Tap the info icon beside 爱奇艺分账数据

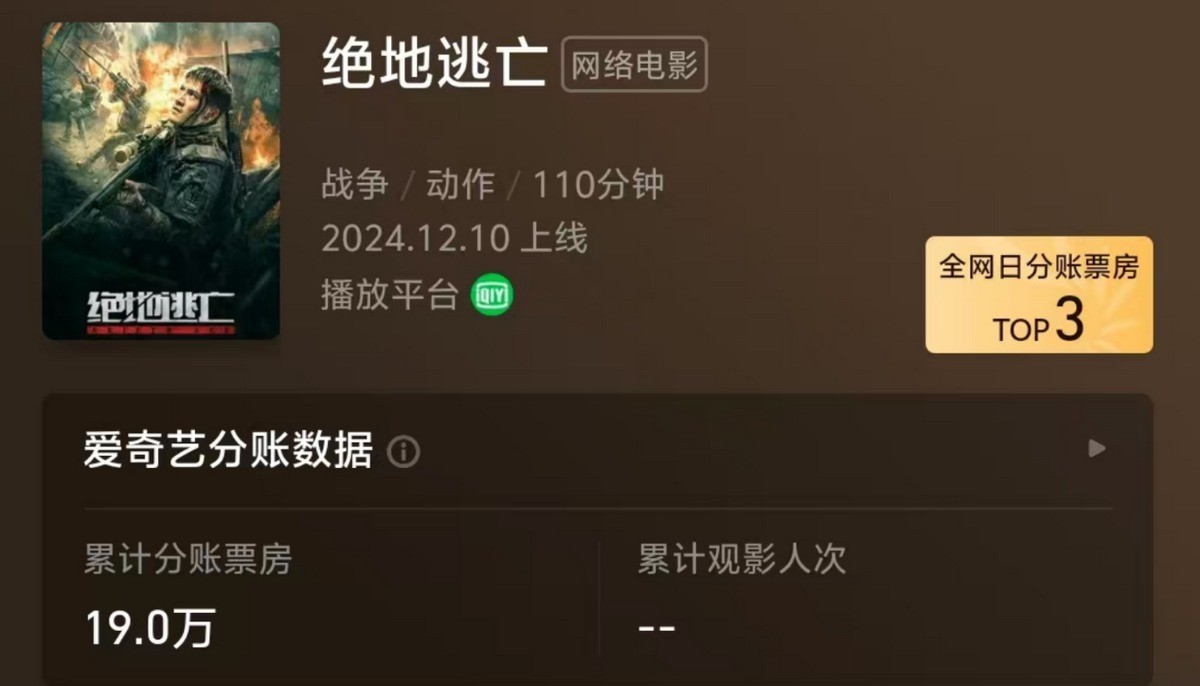(403, 452)
